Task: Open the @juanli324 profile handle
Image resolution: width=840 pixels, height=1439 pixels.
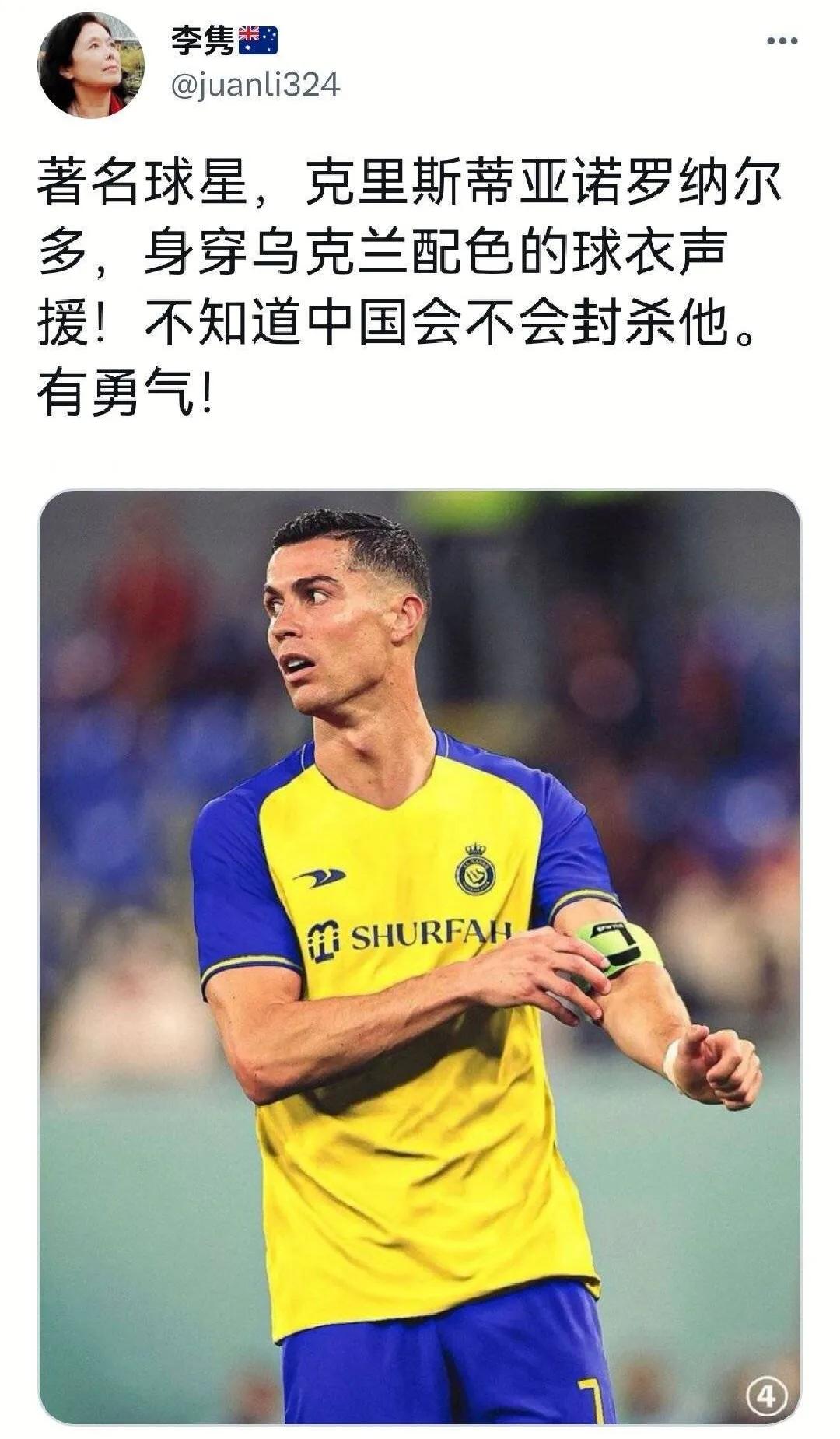Action: 255,85
